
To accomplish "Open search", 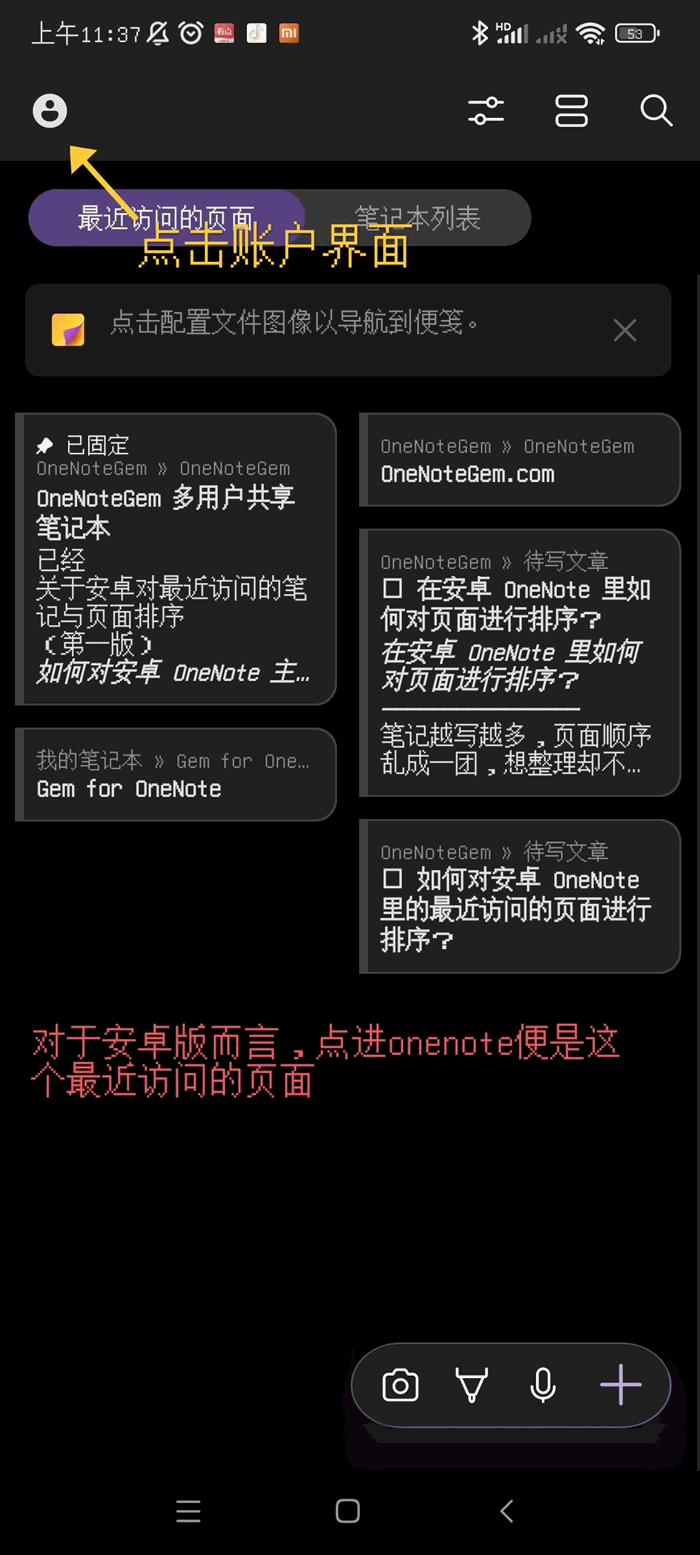I will [656, 110].
